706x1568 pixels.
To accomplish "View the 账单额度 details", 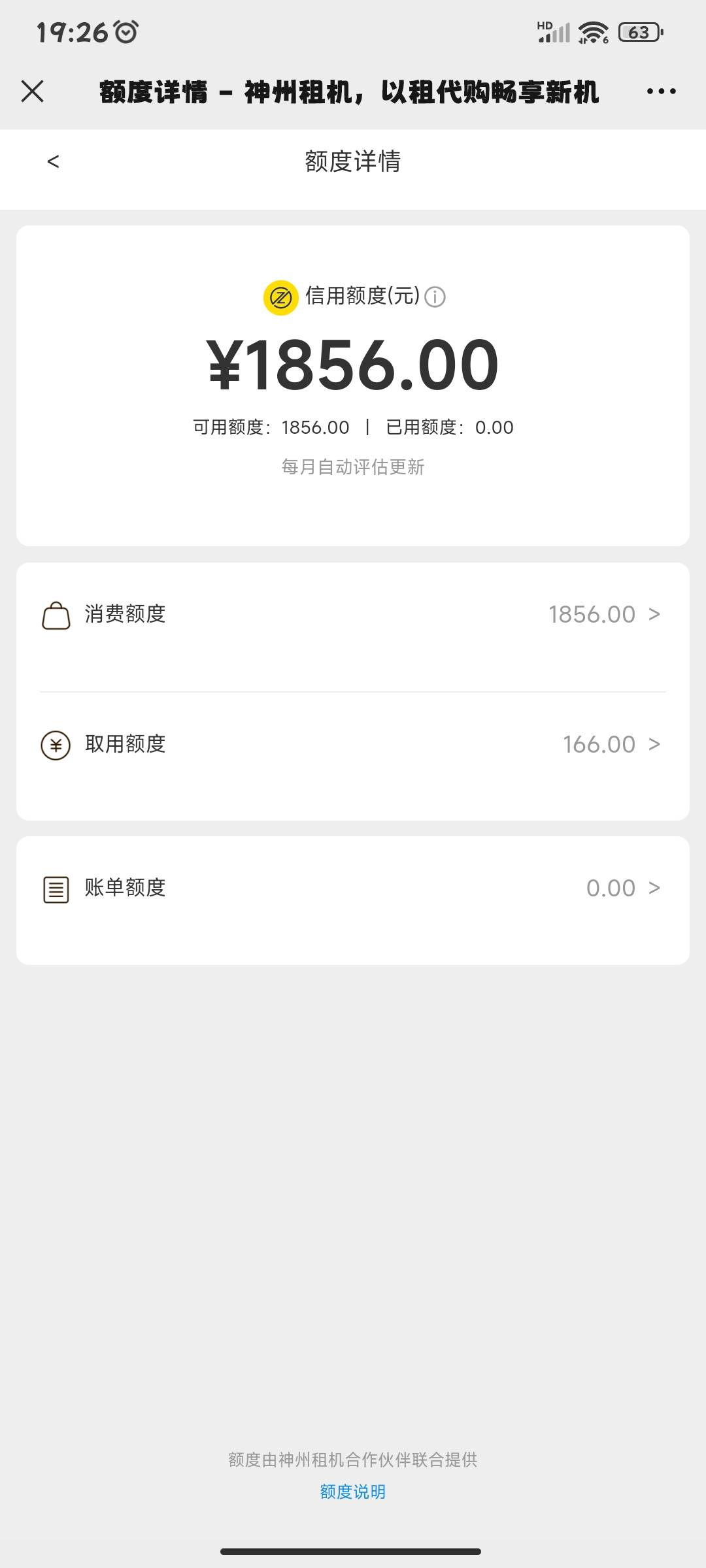I will pyautogui.click(x=353, y=888).
